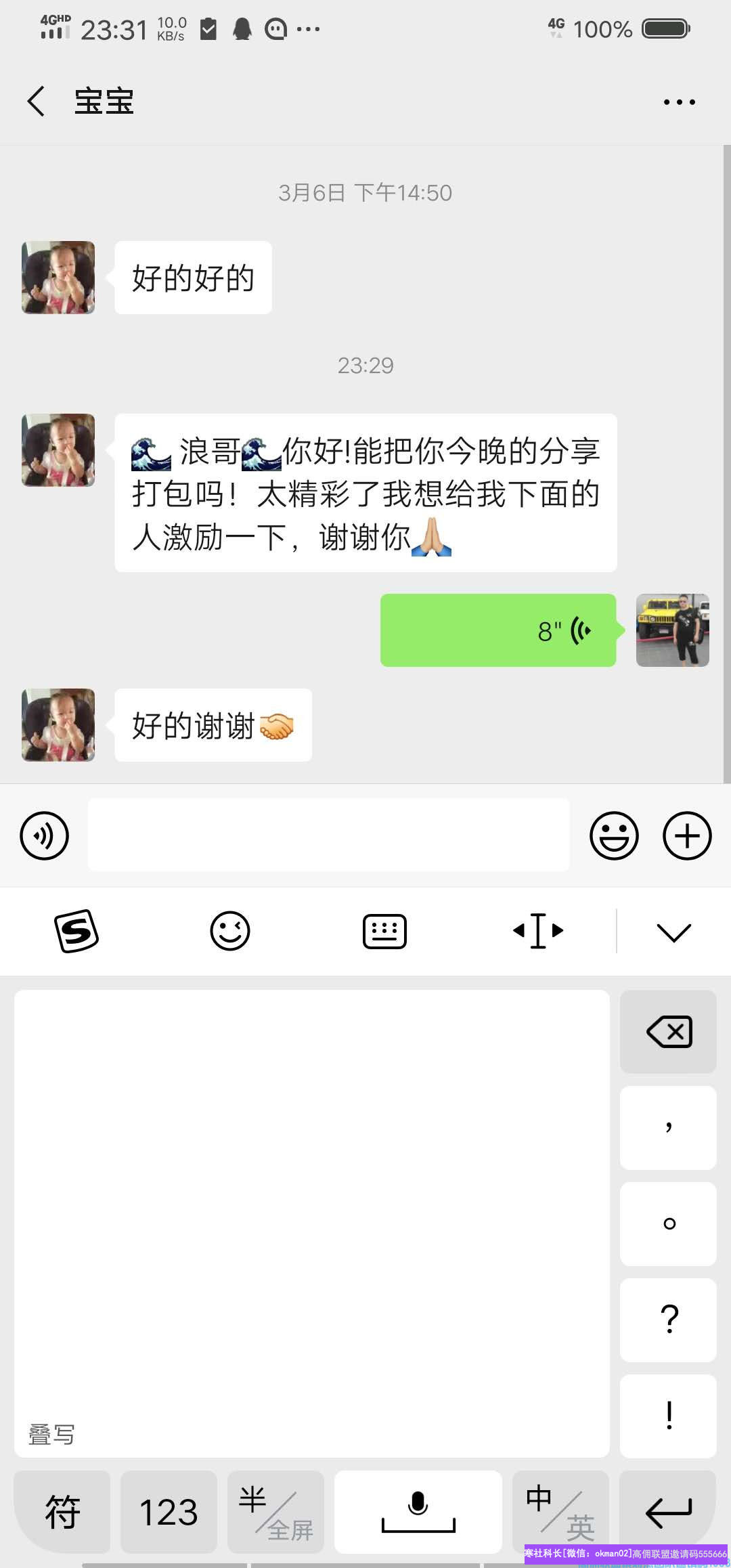This screenshot has height=1568, width=731.
Task: Toggle Chinese/English input language
Action: tap(560, 1512)
